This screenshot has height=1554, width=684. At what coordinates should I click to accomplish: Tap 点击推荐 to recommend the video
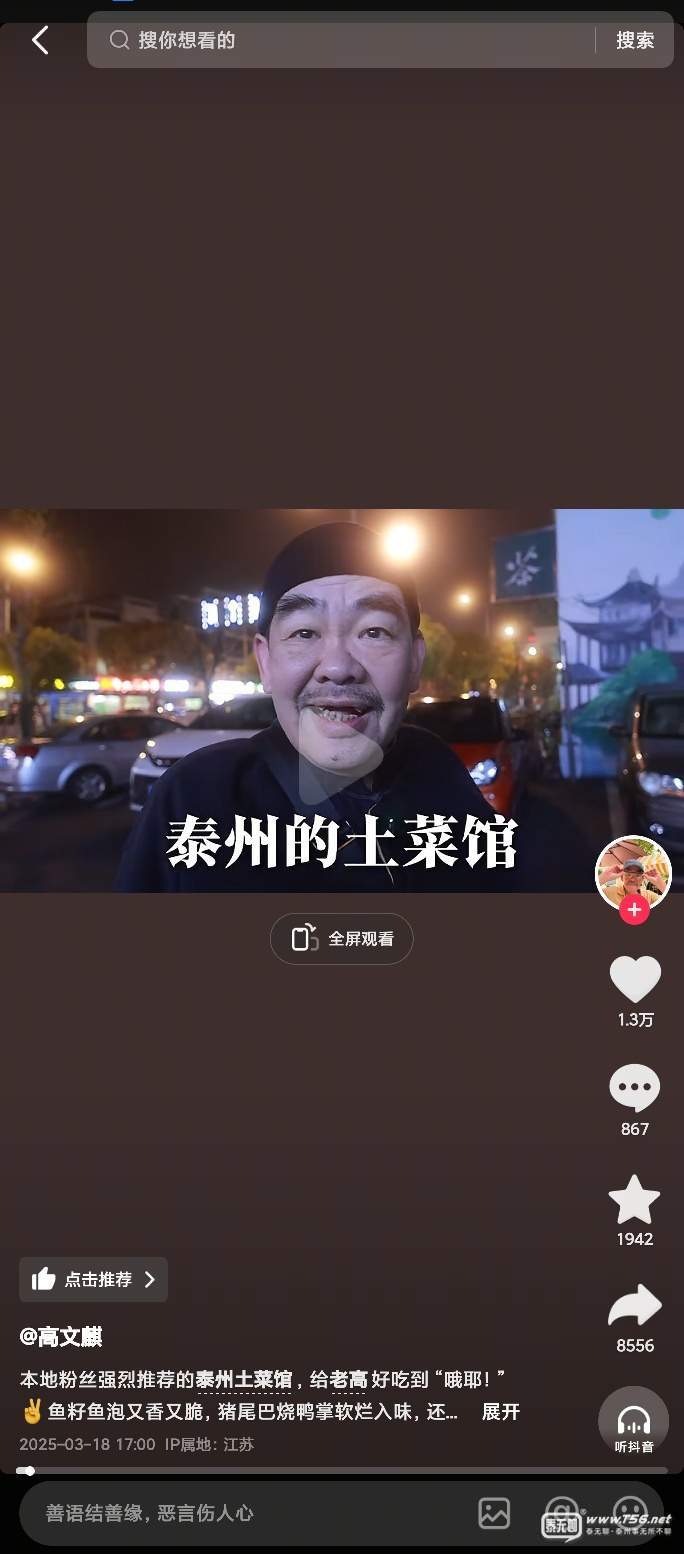94,1279
